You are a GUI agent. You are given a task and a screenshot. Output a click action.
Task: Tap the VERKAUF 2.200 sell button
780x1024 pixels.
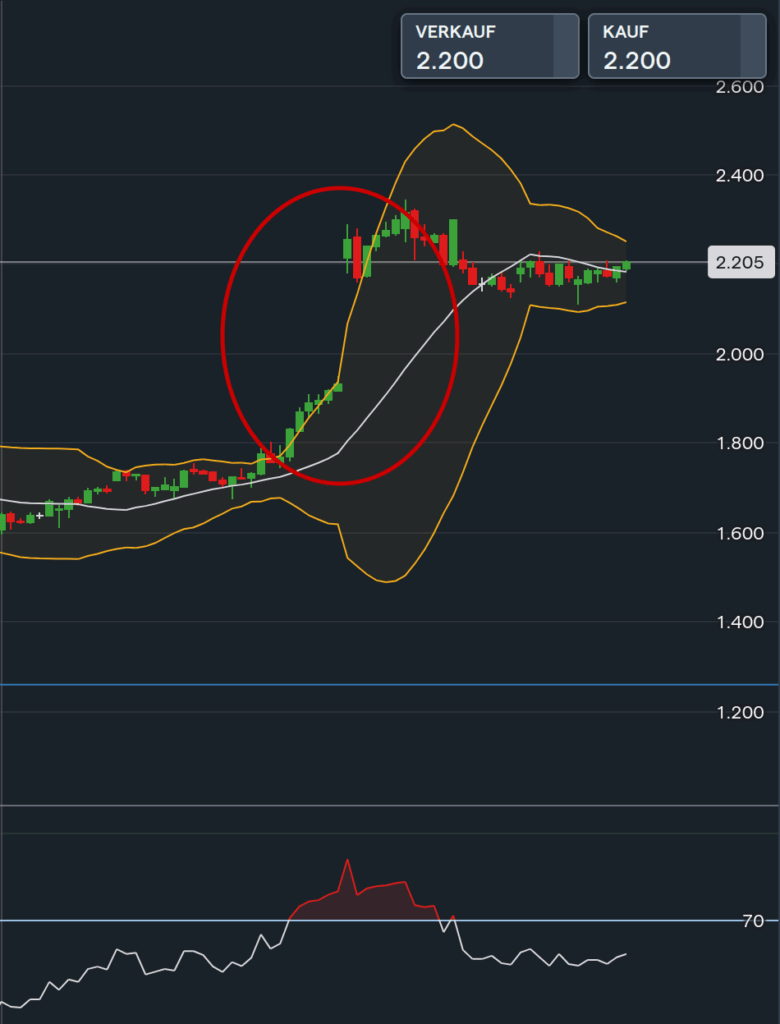pyautogui.click(x=489, y=46)
